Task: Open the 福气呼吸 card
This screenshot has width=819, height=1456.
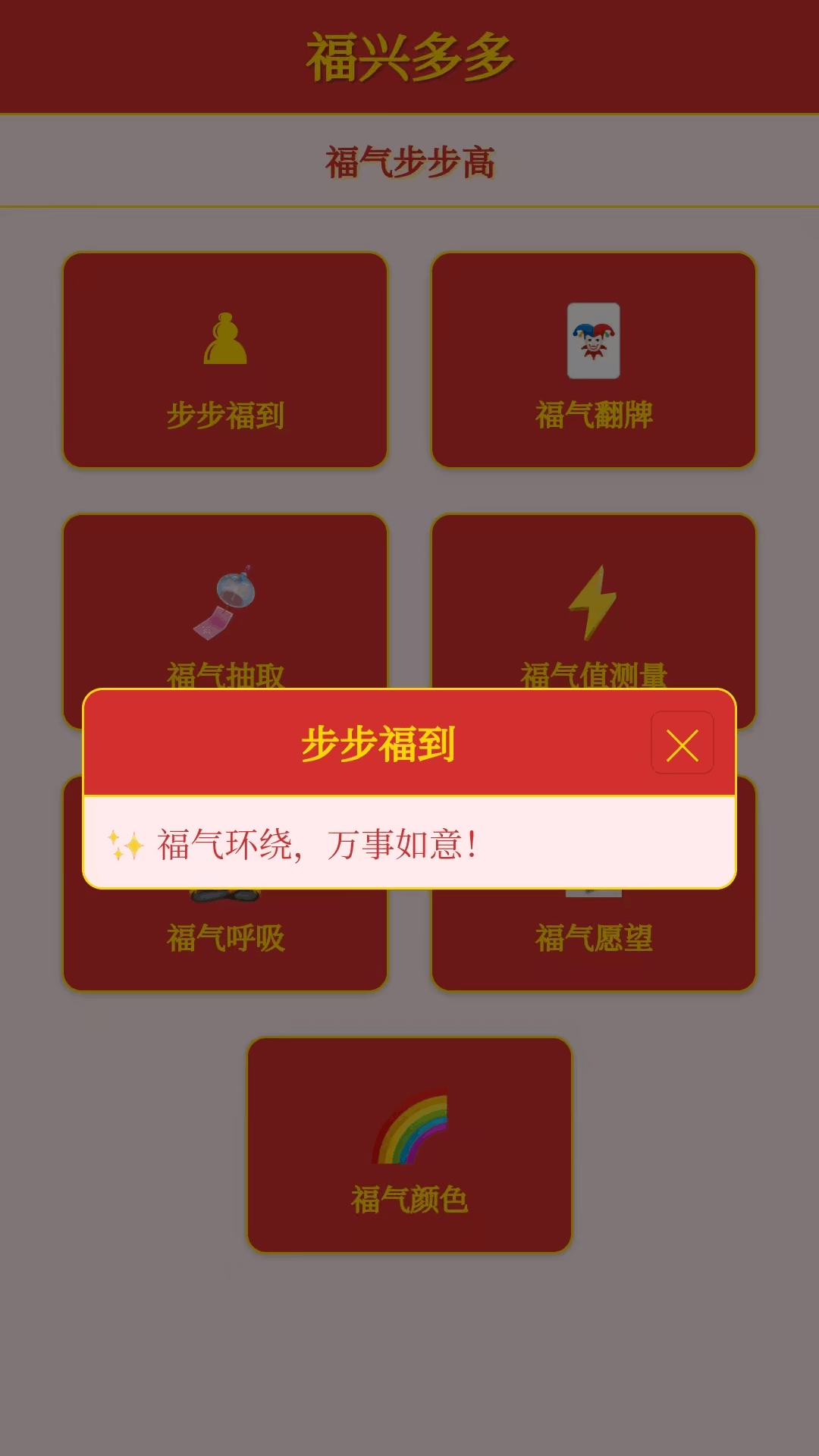Action: (224, 939)
